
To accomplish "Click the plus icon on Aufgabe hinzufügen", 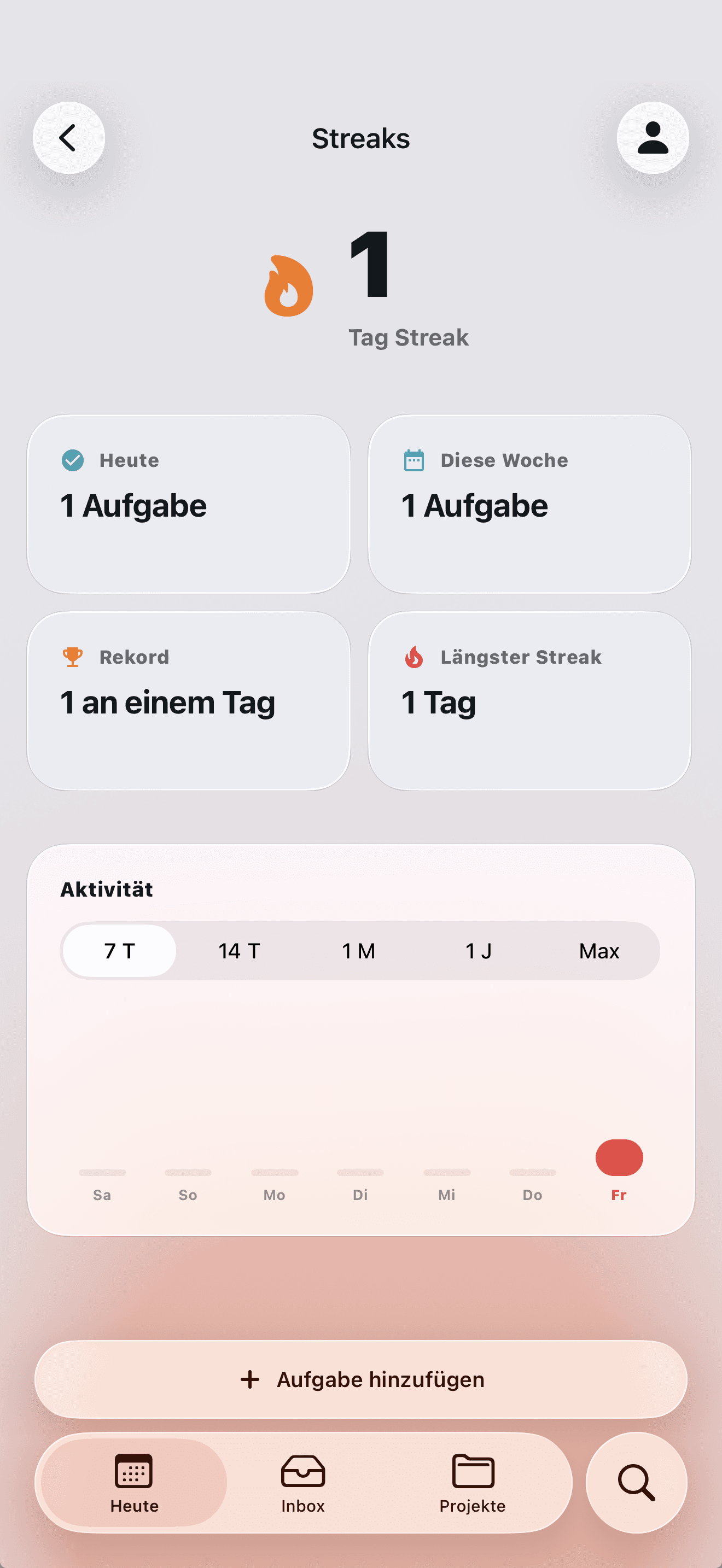I will [251, 1379].
